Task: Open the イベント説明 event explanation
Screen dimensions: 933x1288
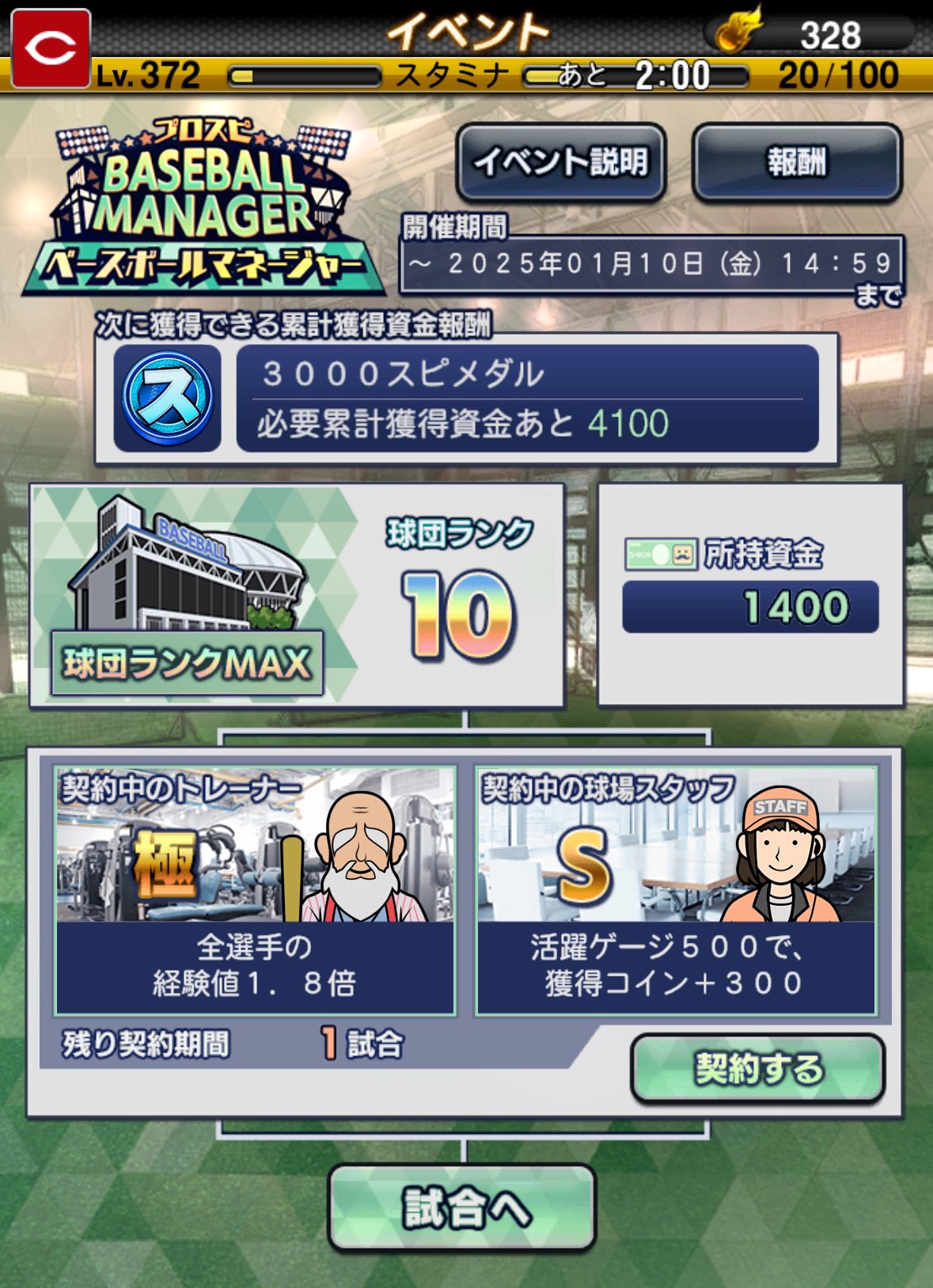Action: click(x=561, y=162)
